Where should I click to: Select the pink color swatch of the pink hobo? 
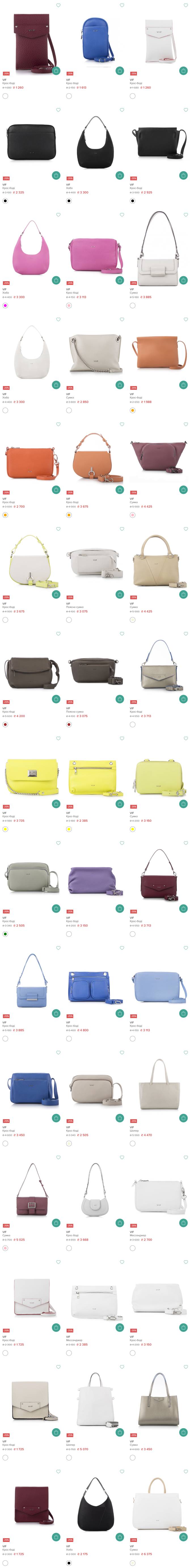coord(5,306)
